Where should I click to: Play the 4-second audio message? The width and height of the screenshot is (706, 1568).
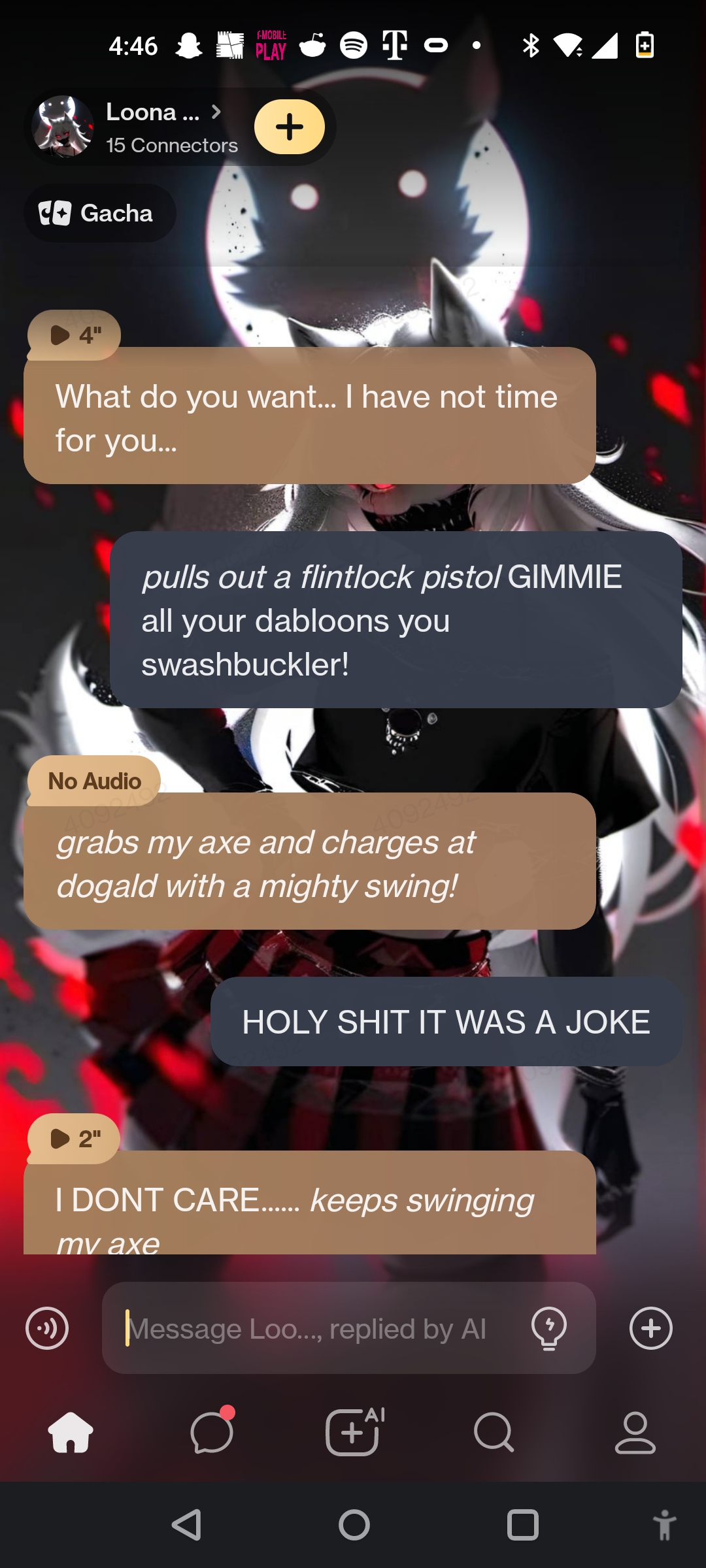(73, 335)
